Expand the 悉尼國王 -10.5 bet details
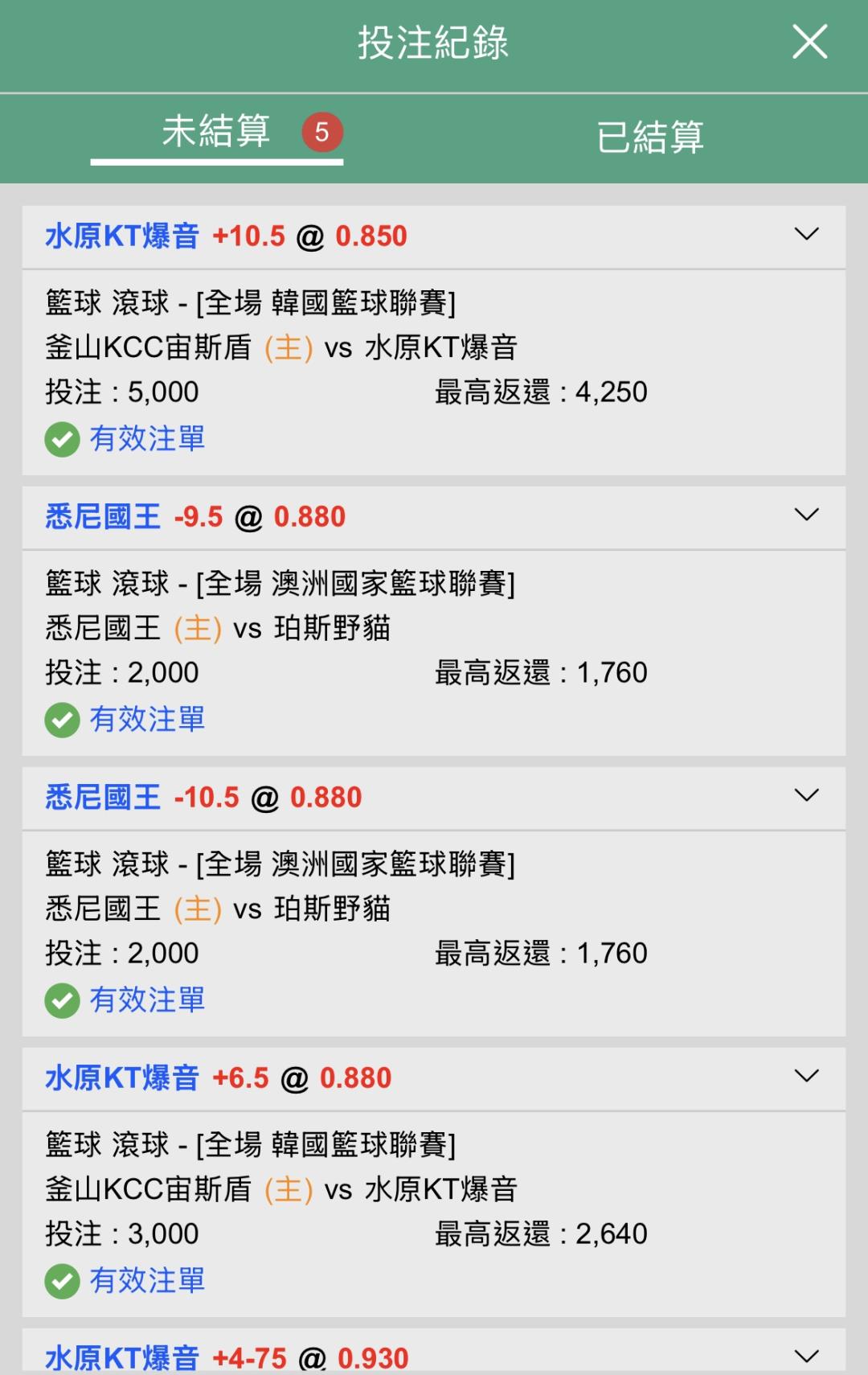868x1375 pixels. click(x=806, y=795)
